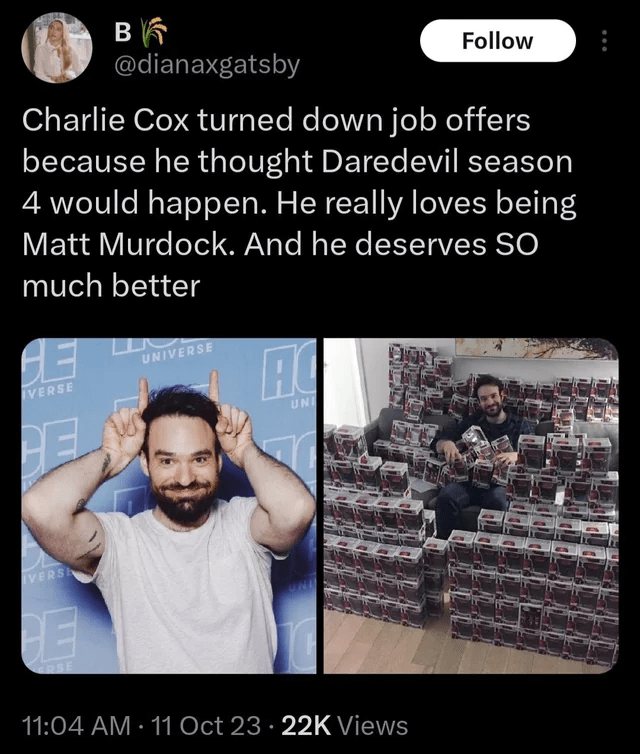Open the tweet's overflow menu
This screenshot has height=754, width=640.
point(602,41)
